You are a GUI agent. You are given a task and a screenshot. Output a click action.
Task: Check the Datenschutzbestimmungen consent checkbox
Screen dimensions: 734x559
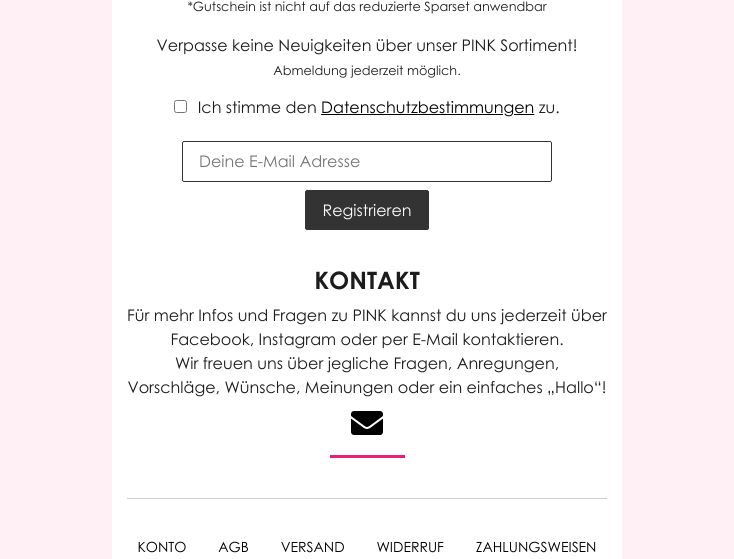click(180, 107)
